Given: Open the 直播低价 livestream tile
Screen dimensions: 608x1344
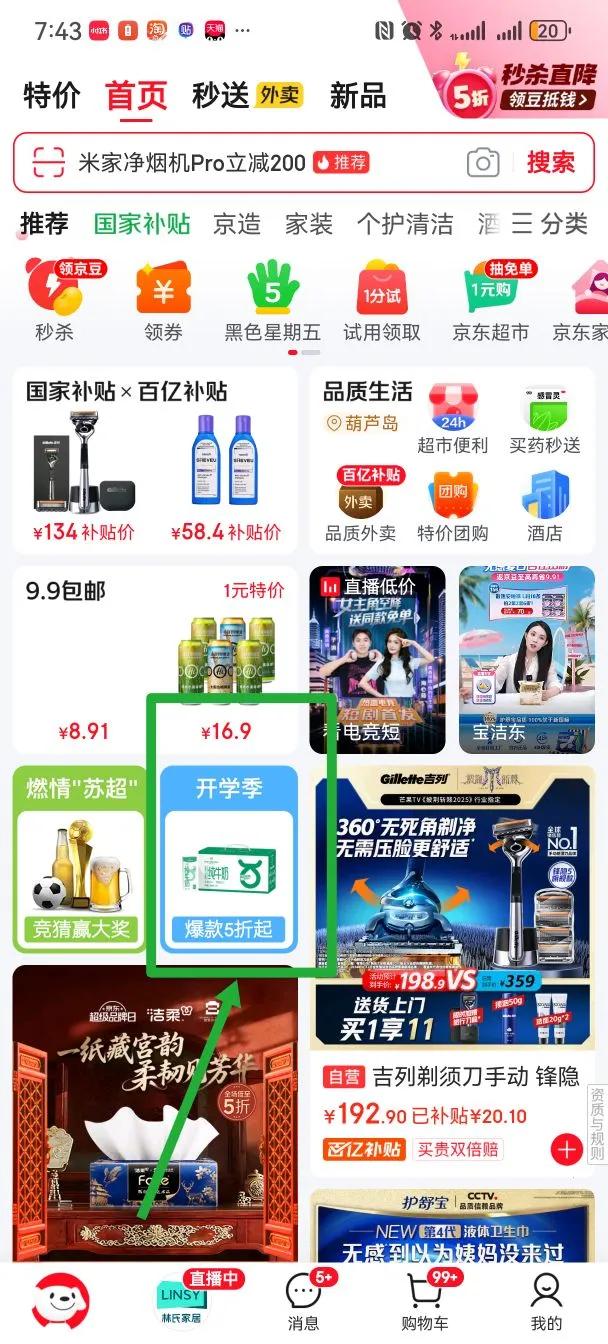Looking at the screenshot, I should (377, 660).
